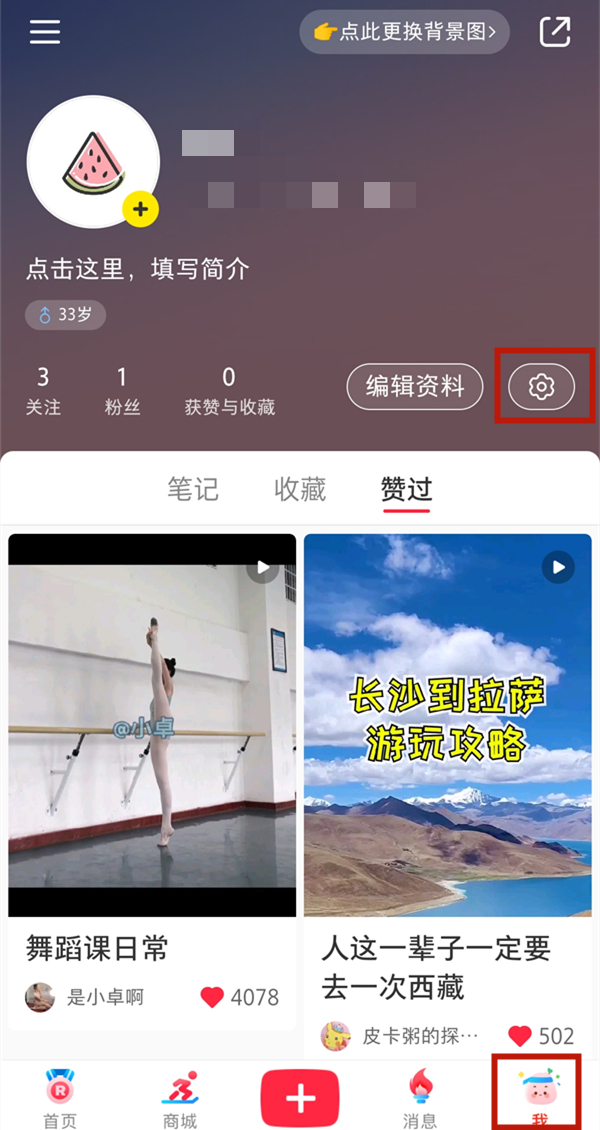Open the 关注 following list
Screen dimensions: 600x1130
click(43, 389)
